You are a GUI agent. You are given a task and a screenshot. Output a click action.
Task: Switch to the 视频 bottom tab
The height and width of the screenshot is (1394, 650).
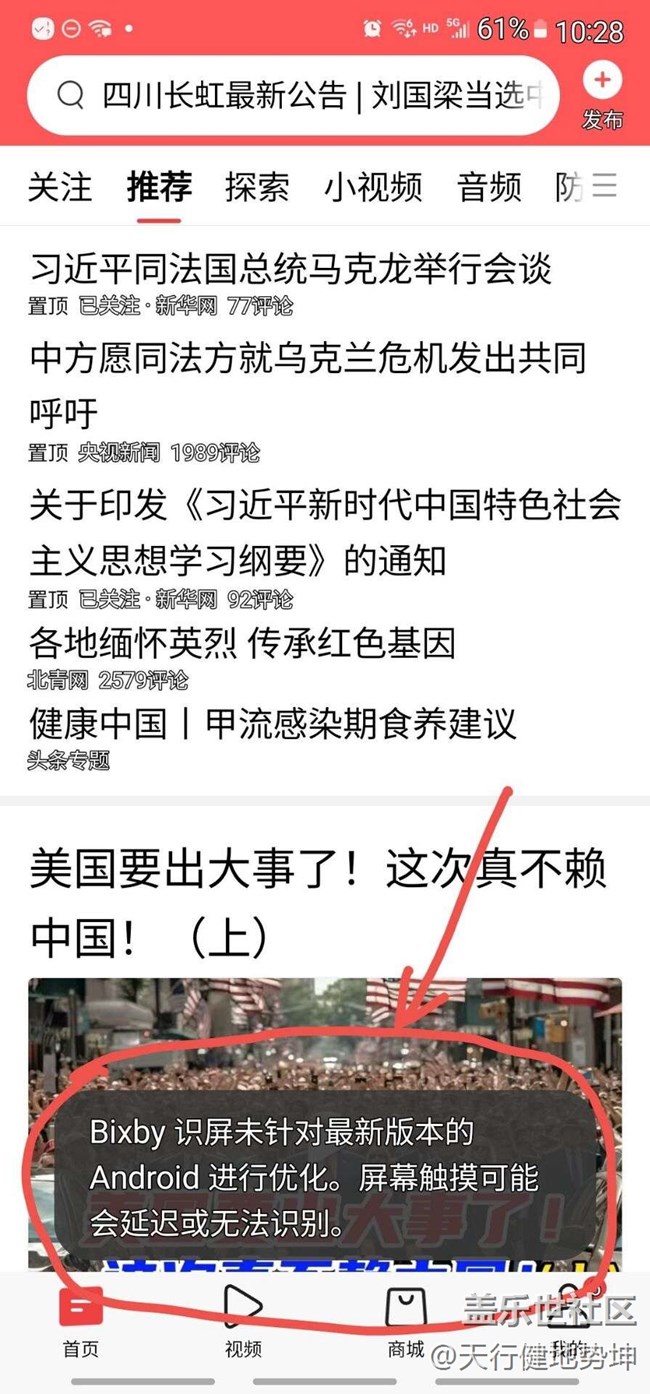point(243,1322)
